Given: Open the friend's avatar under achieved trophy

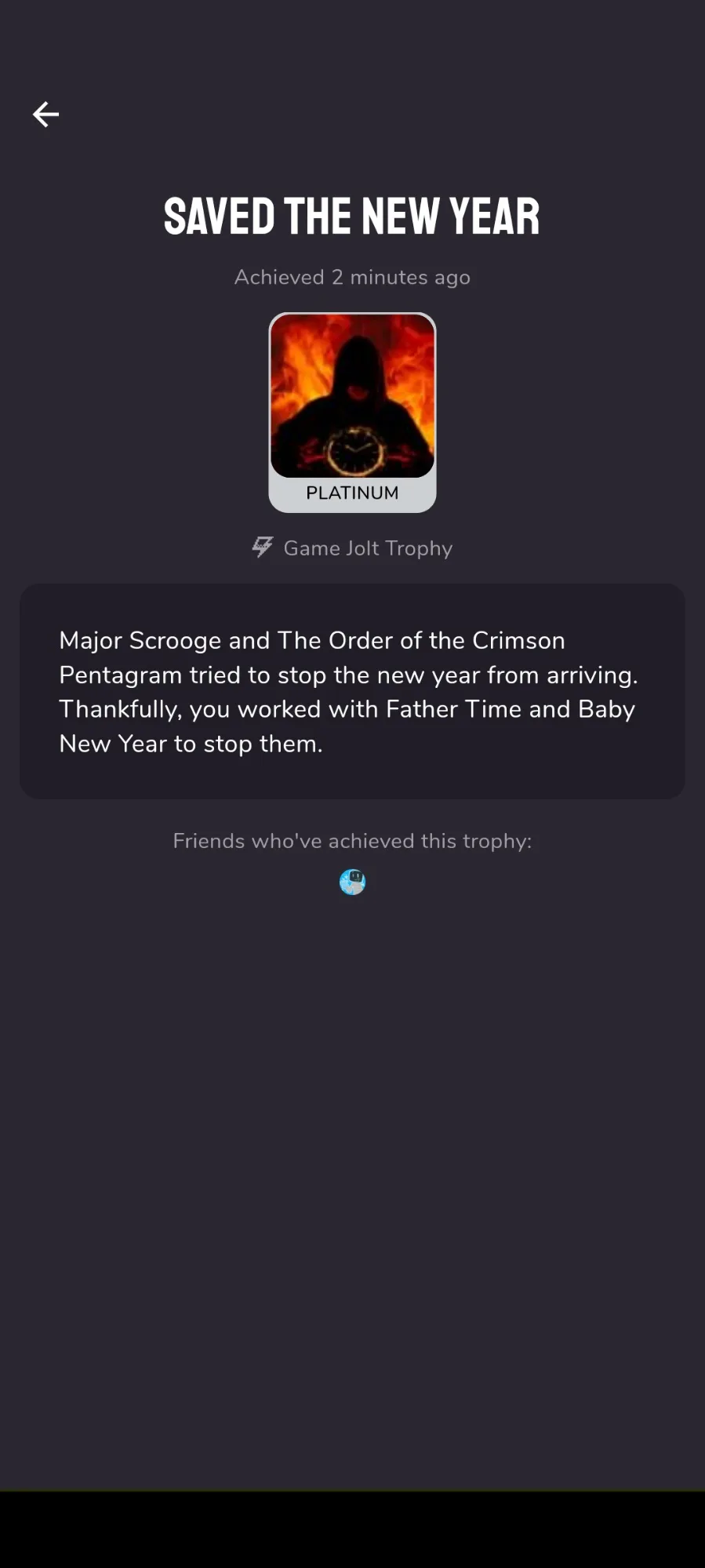Looking at the screenshot, I should (x=352, y=882).
